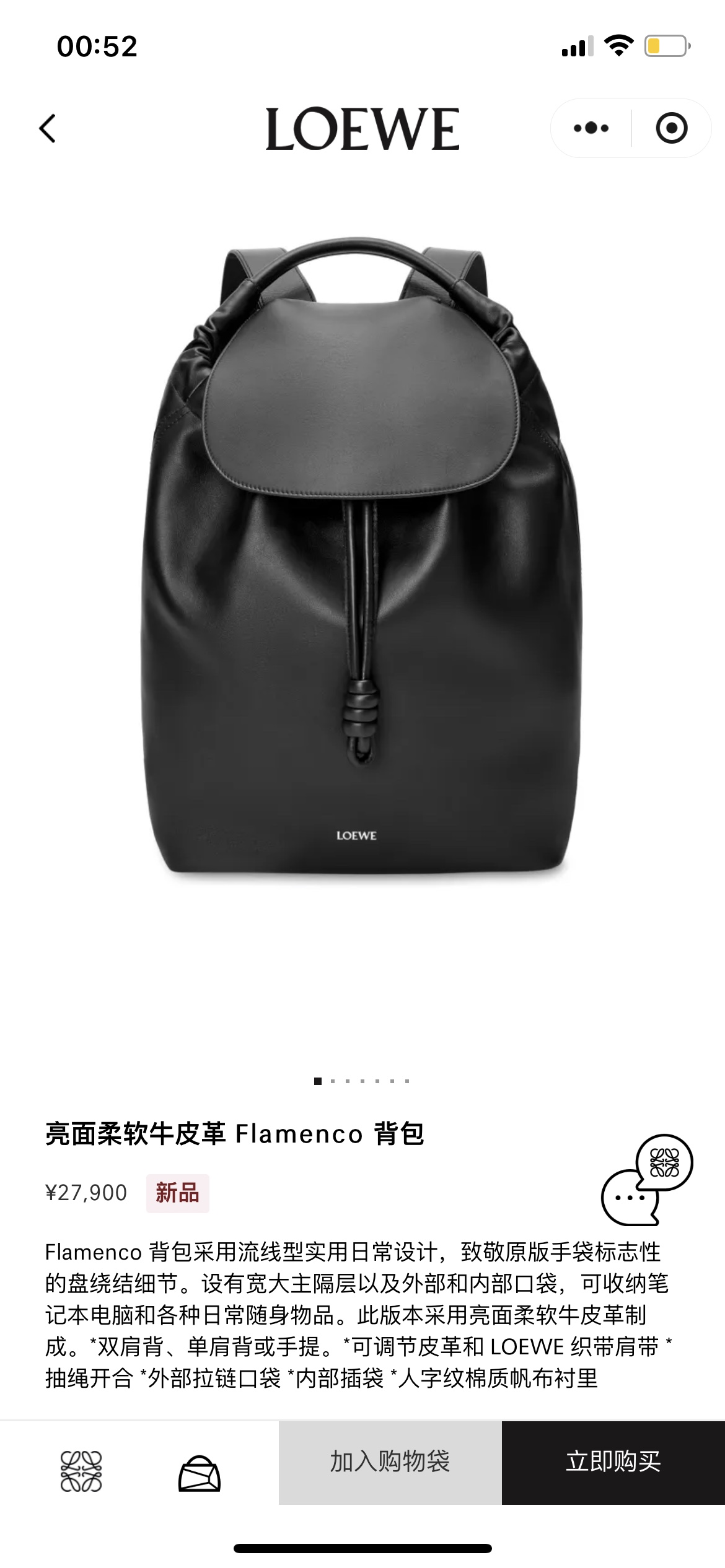Tap the backpack product photo

(362, 588)
